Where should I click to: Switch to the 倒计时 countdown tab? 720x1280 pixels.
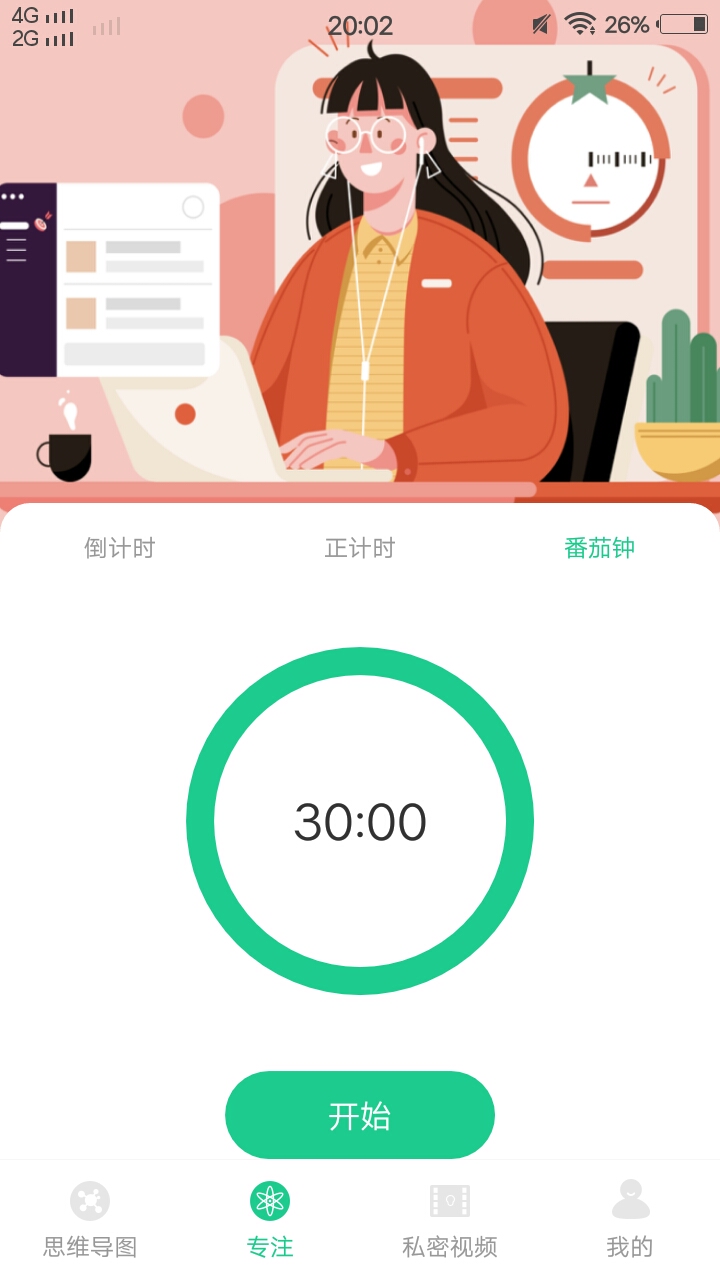tap(120, 548)
